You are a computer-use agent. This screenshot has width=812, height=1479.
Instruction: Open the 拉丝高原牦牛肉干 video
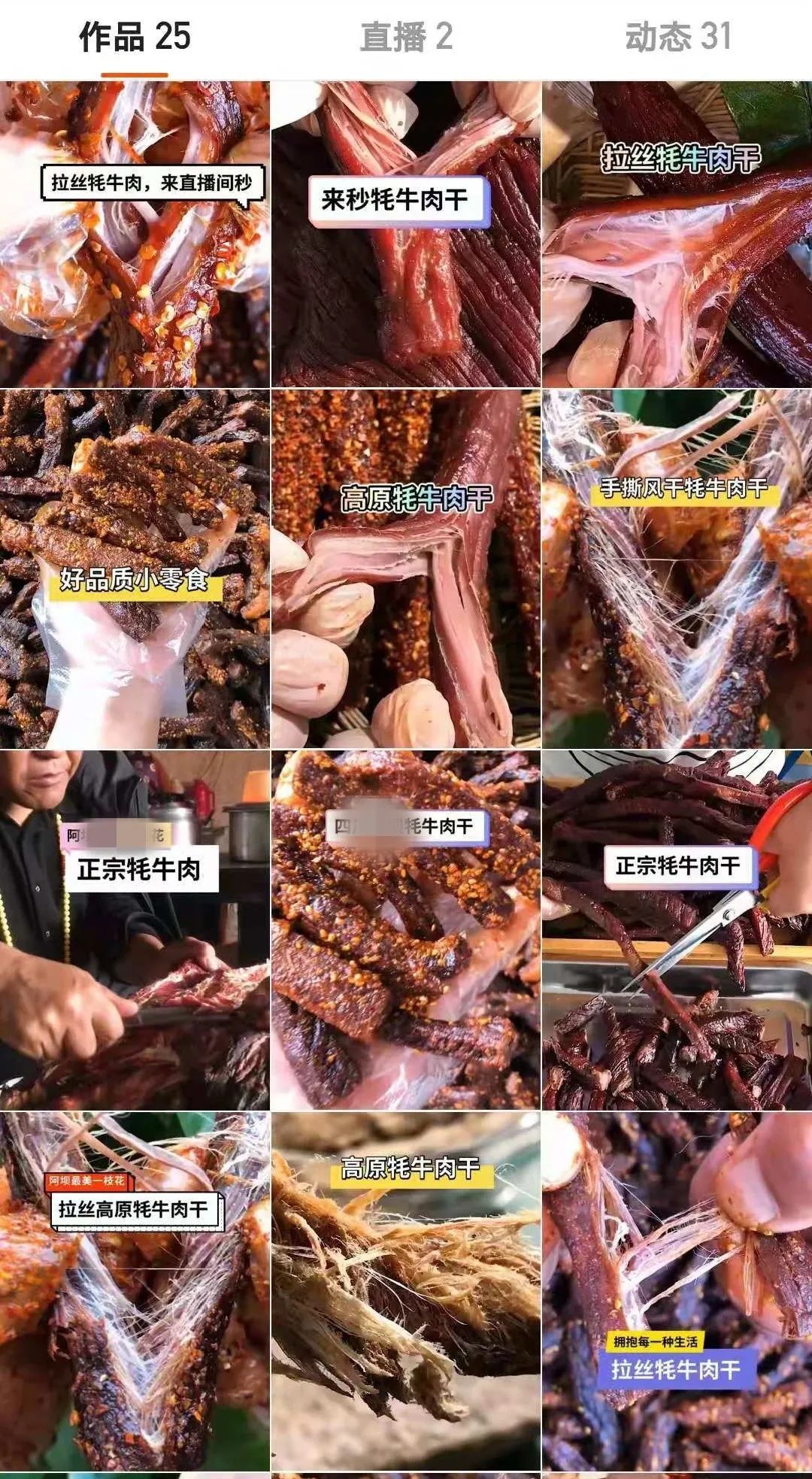pos(135,1290)
